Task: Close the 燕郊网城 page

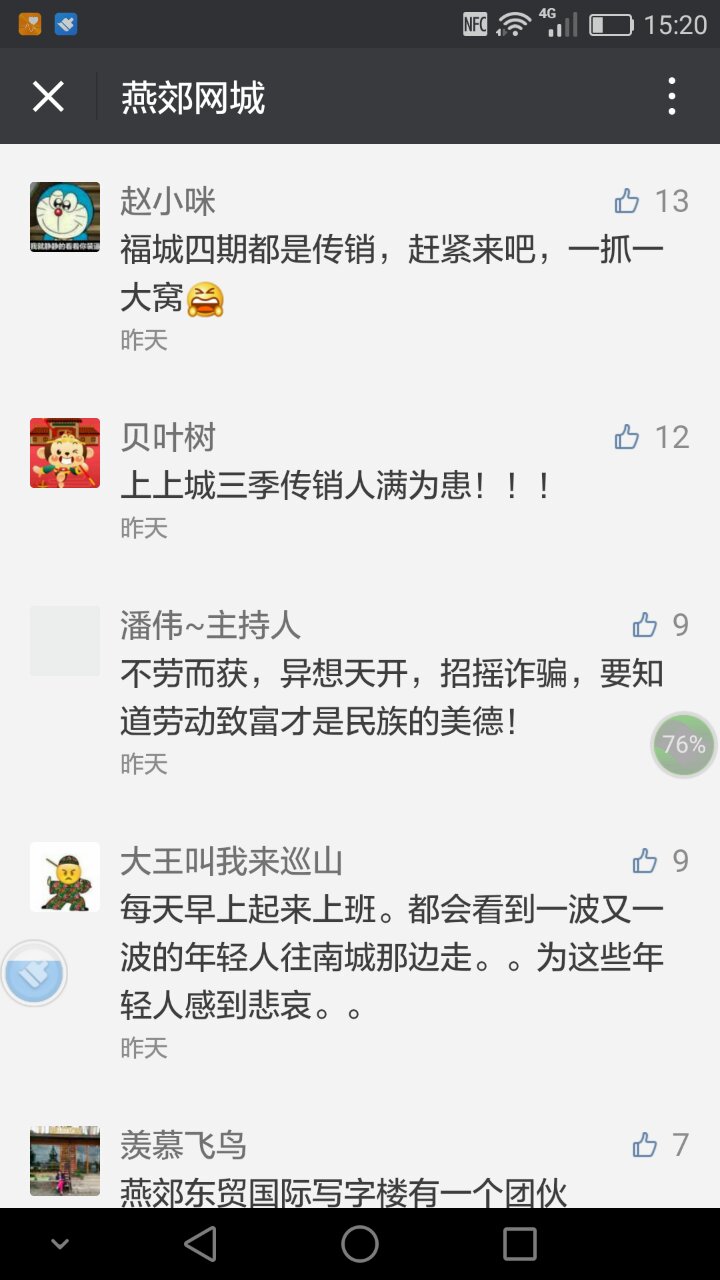Action: (48, 97)
